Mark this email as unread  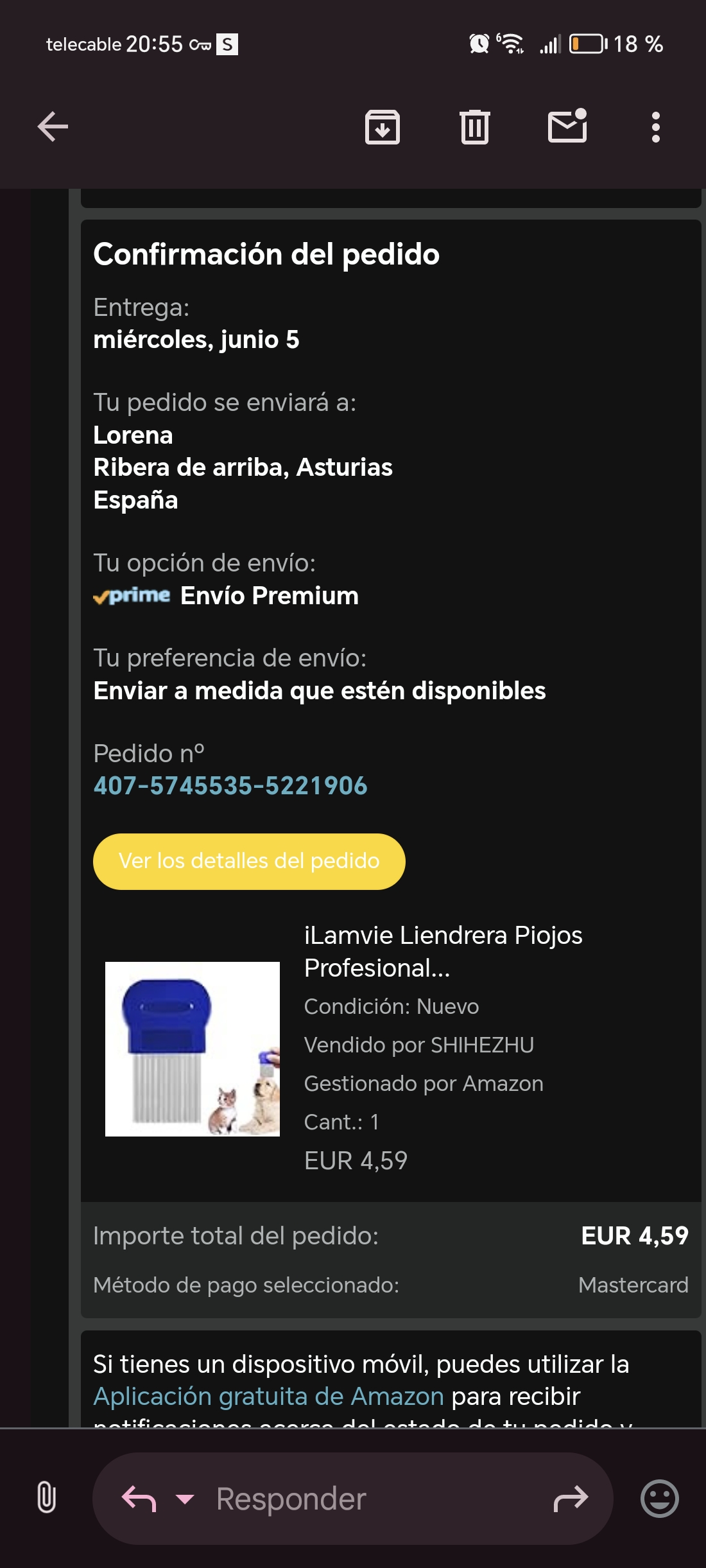click(x=567, y=125)
